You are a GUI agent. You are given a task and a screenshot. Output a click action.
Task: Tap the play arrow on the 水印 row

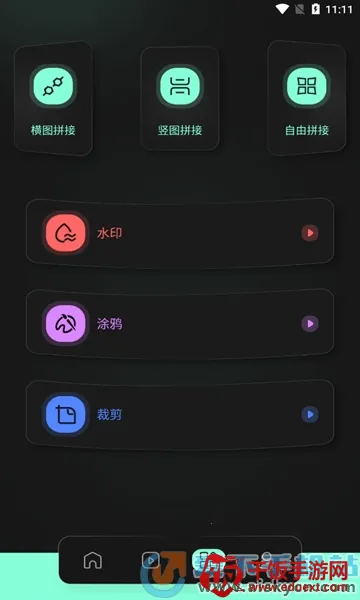pos(310,233)
